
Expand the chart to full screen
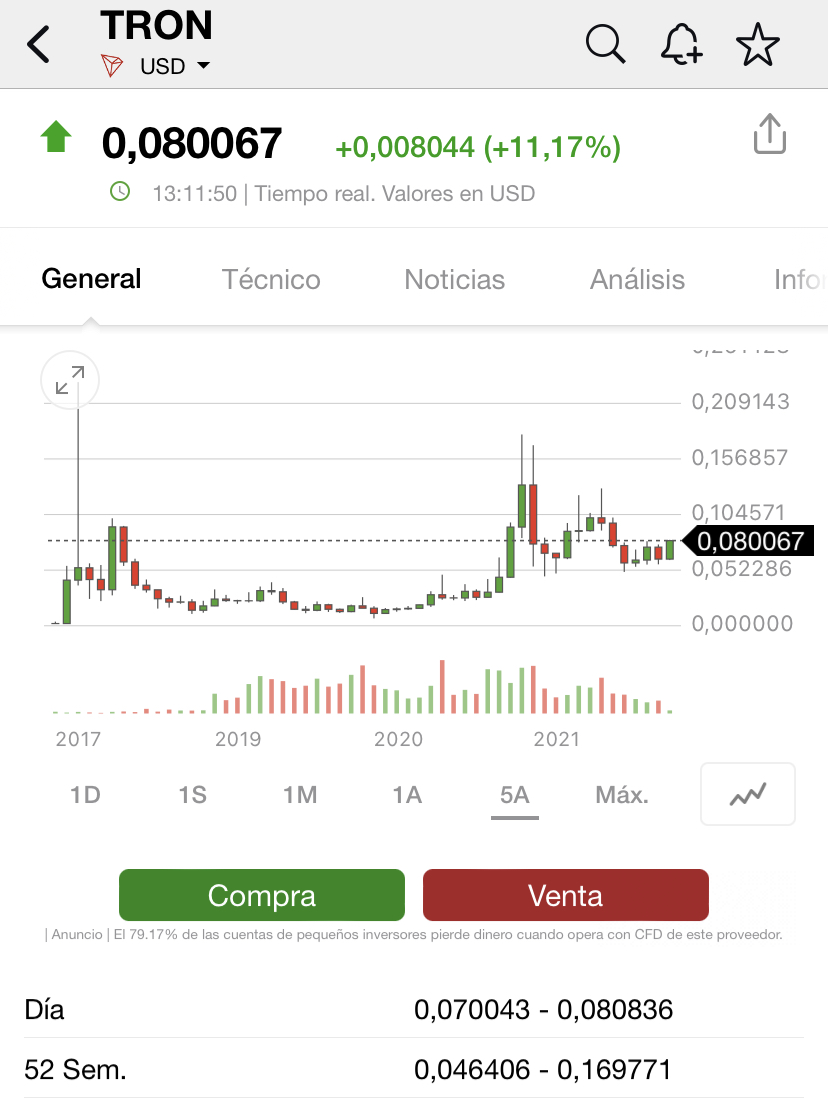pyautogui.click(x=70, y=380)
